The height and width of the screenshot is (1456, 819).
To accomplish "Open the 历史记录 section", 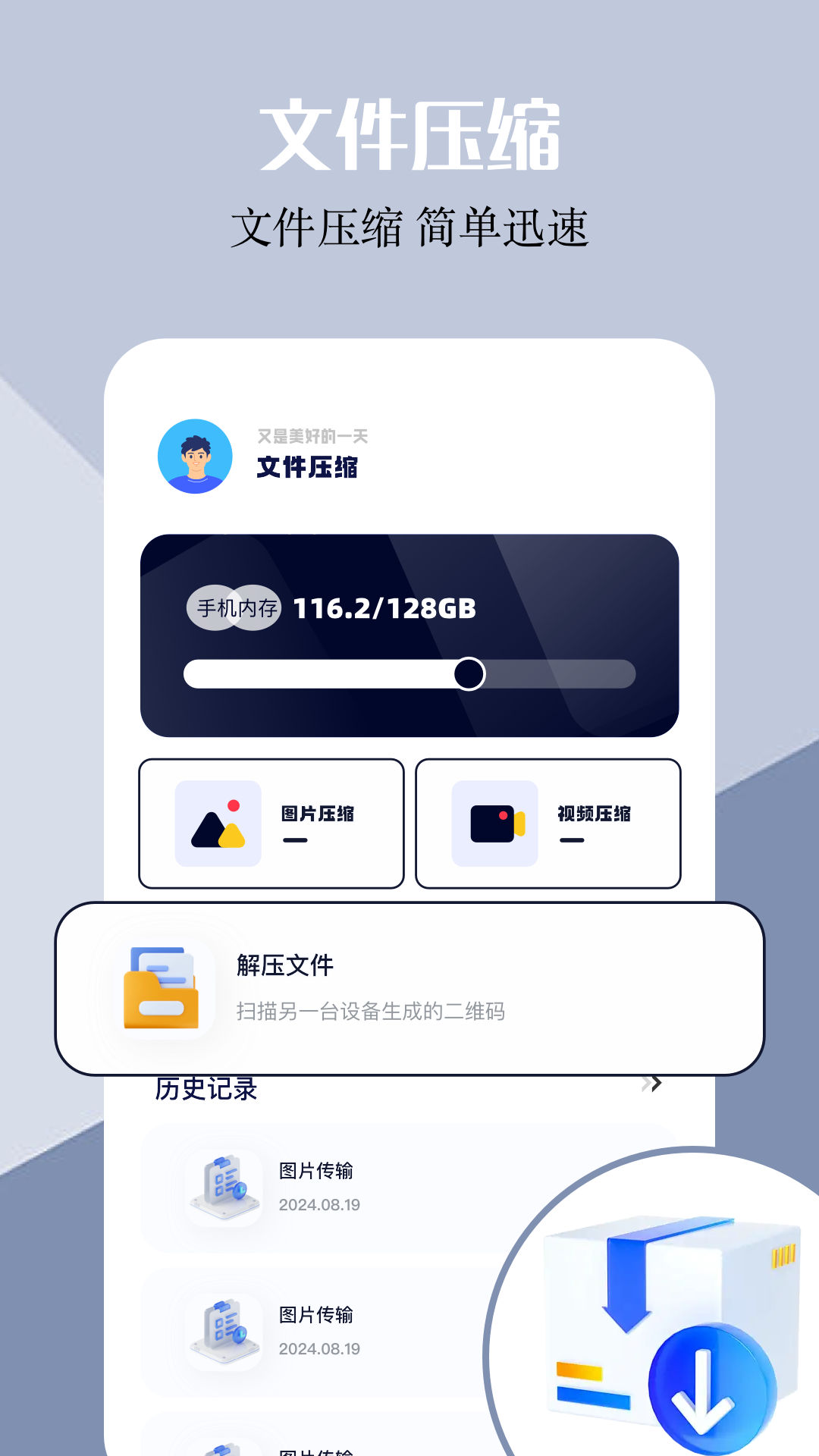I will pyautogui.click(x=205, y=1088).
